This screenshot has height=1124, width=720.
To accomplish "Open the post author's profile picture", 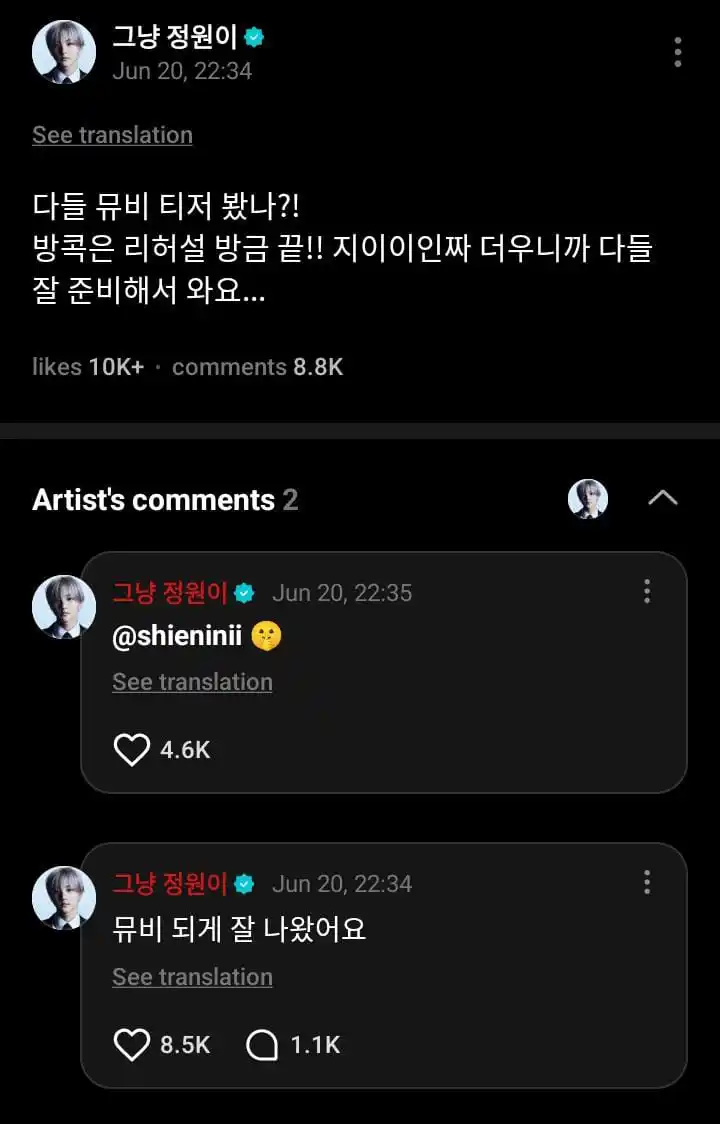I will point(64,52).
